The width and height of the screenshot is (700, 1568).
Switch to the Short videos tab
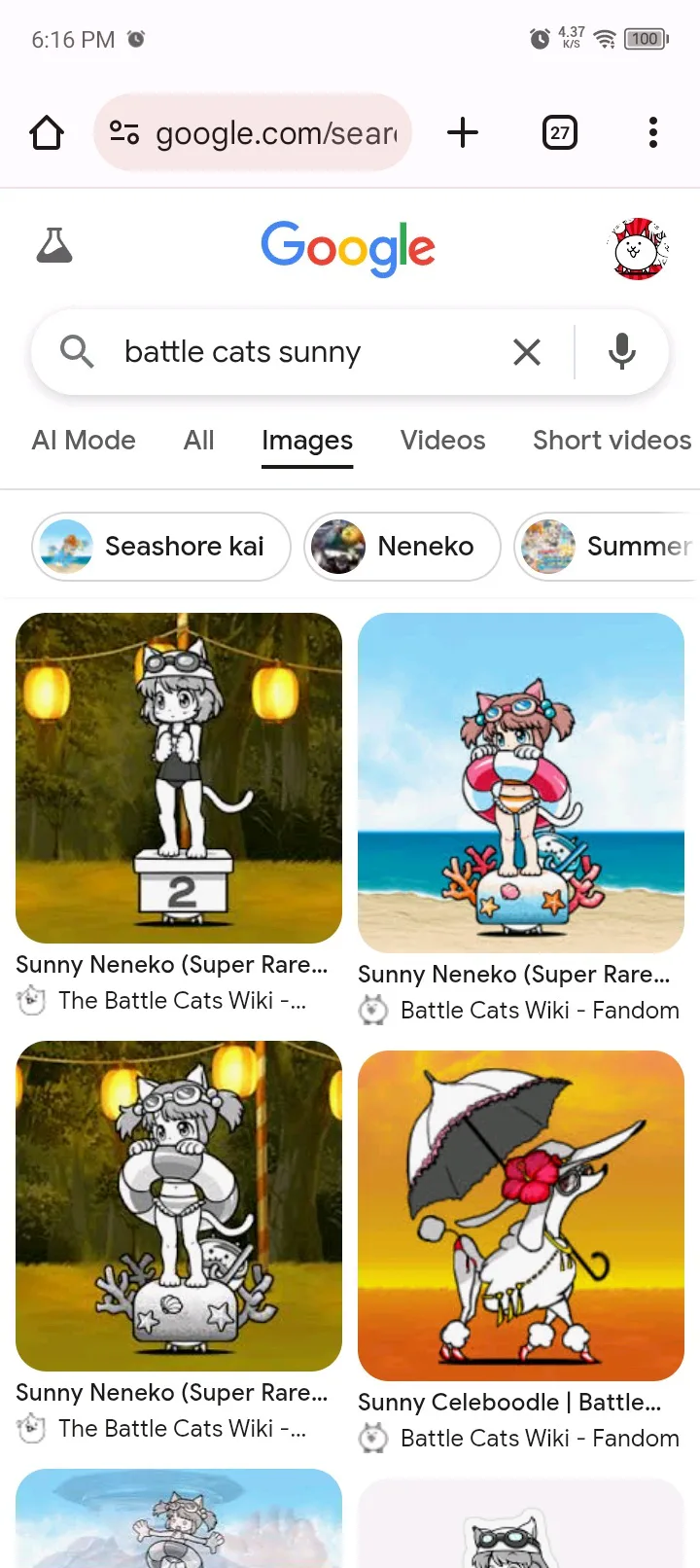tap(612, 441)
